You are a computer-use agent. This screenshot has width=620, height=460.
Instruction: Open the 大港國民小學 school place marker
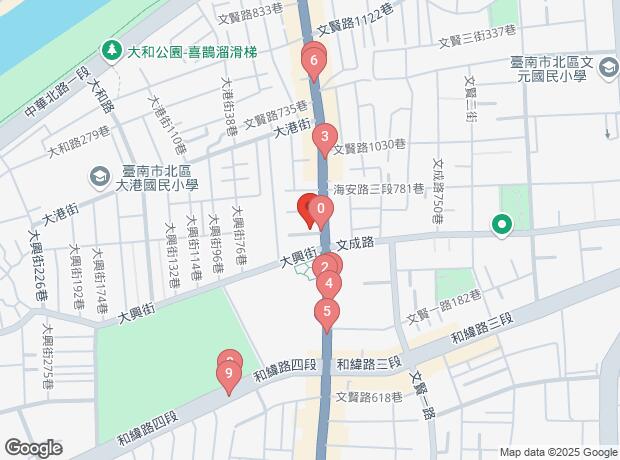[x=99, y=177]
